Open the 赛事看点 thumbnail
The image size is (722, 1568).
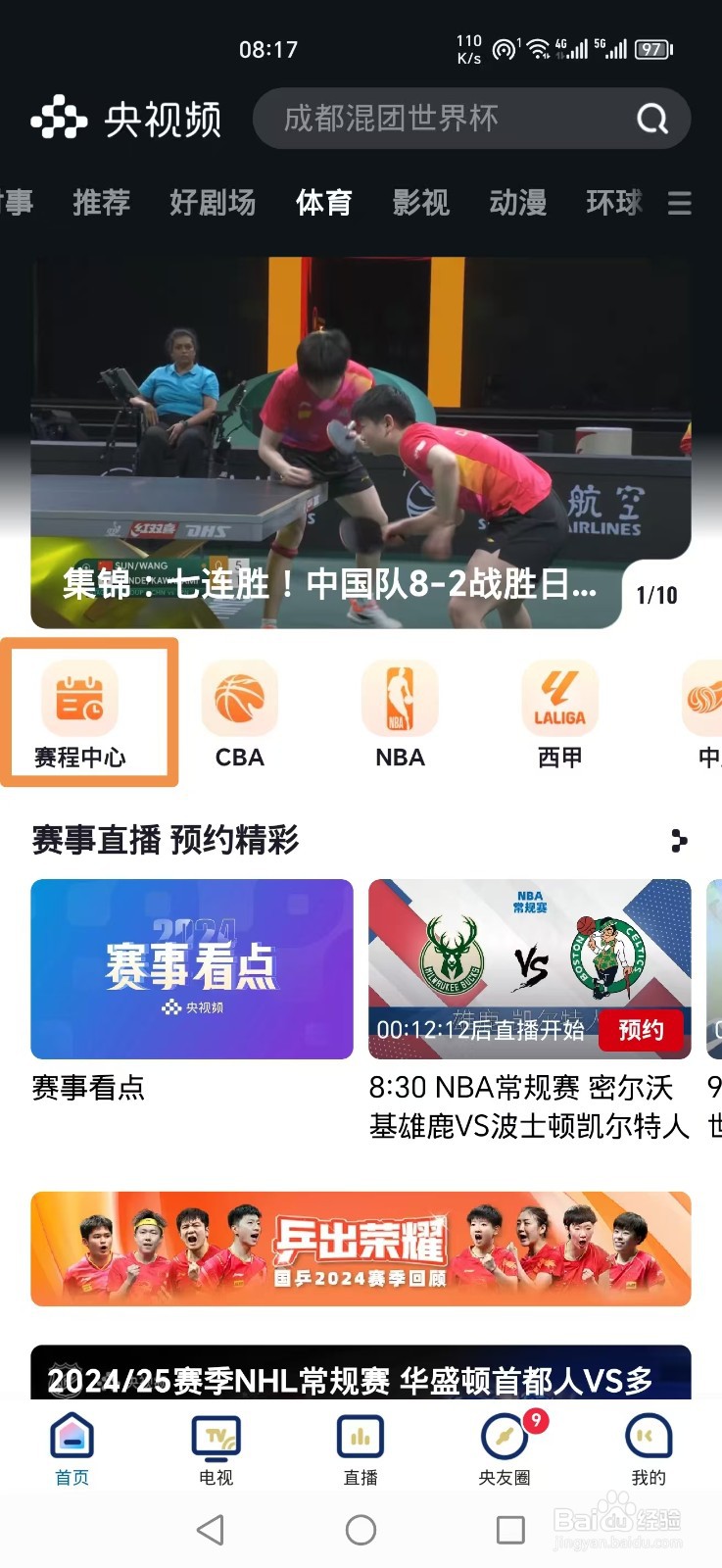(x=191, y=968)
